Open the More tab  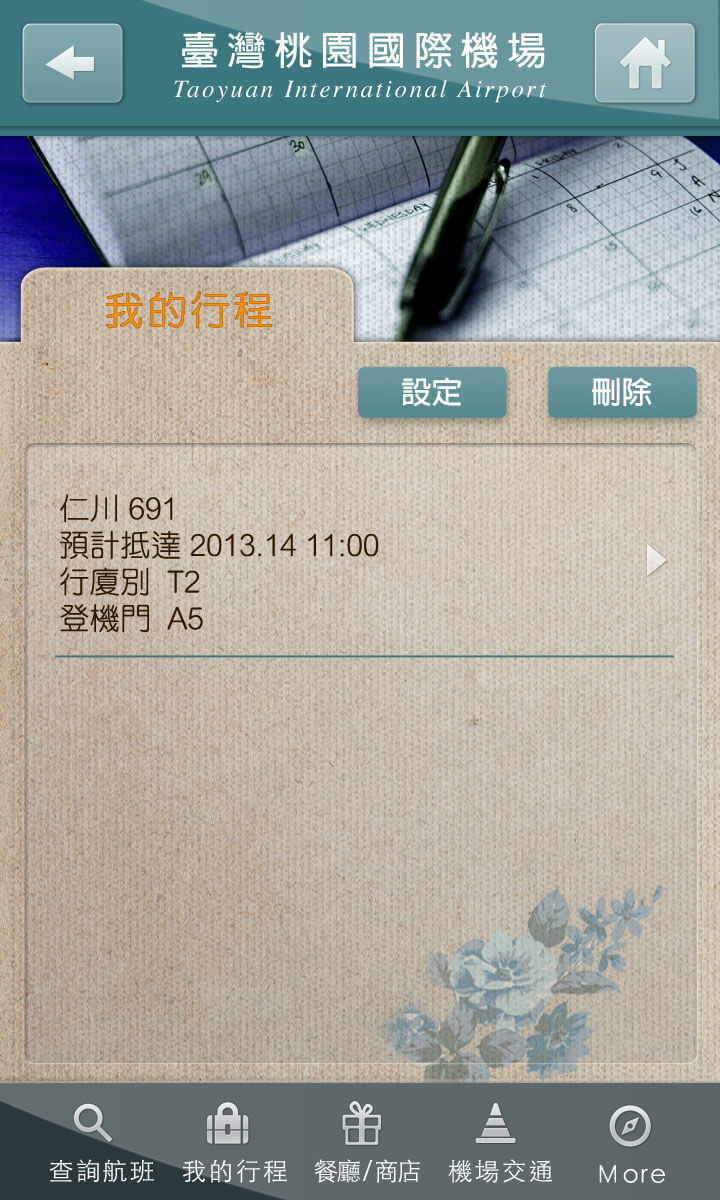tap(631, 1143)
